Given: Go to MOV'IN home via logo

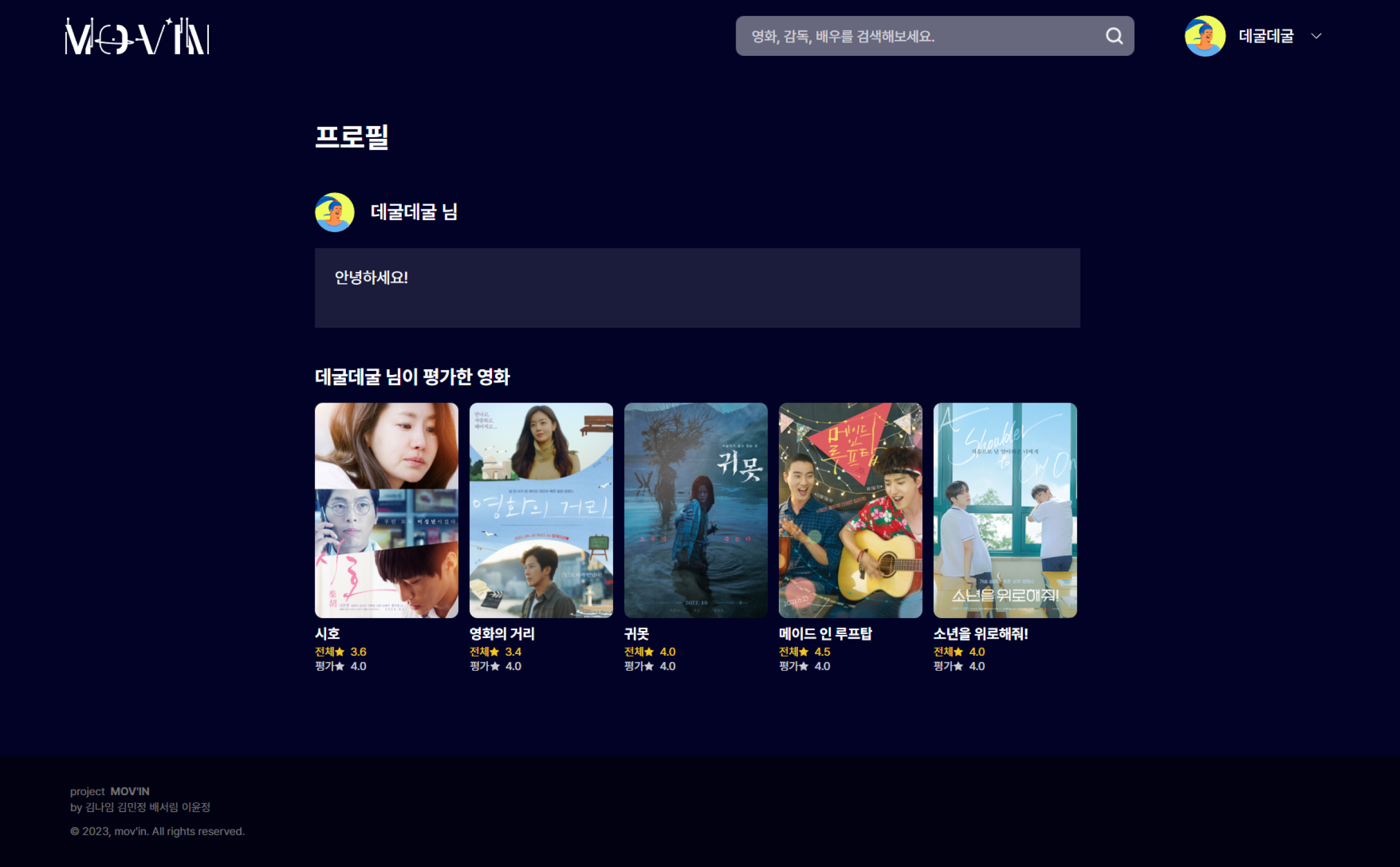Looking at the screenshot, I should click(137, 36).
